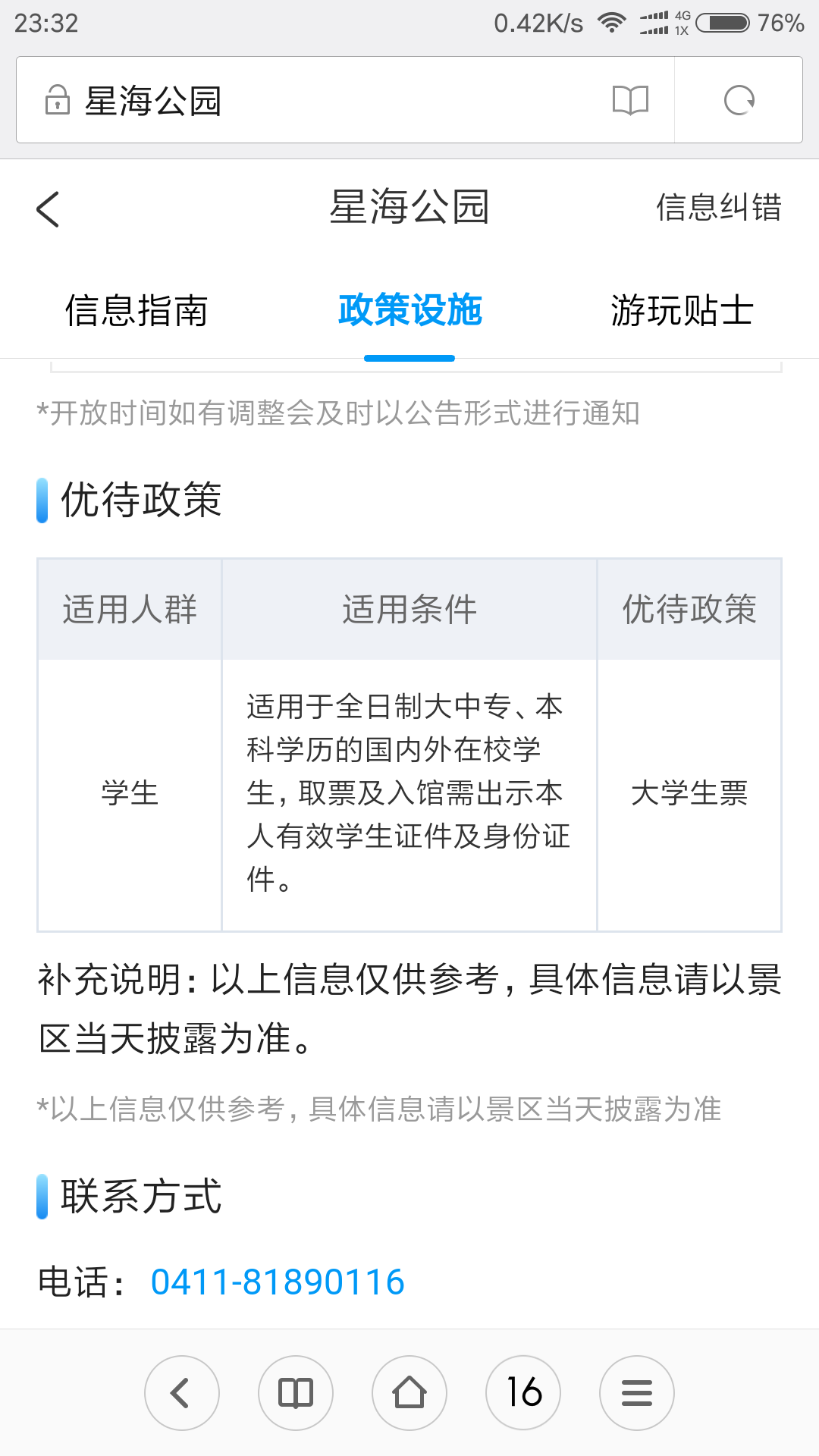Switch to the 信息指南 tab
Viewport: 819px width, 1456px height.
coord(136,311)
